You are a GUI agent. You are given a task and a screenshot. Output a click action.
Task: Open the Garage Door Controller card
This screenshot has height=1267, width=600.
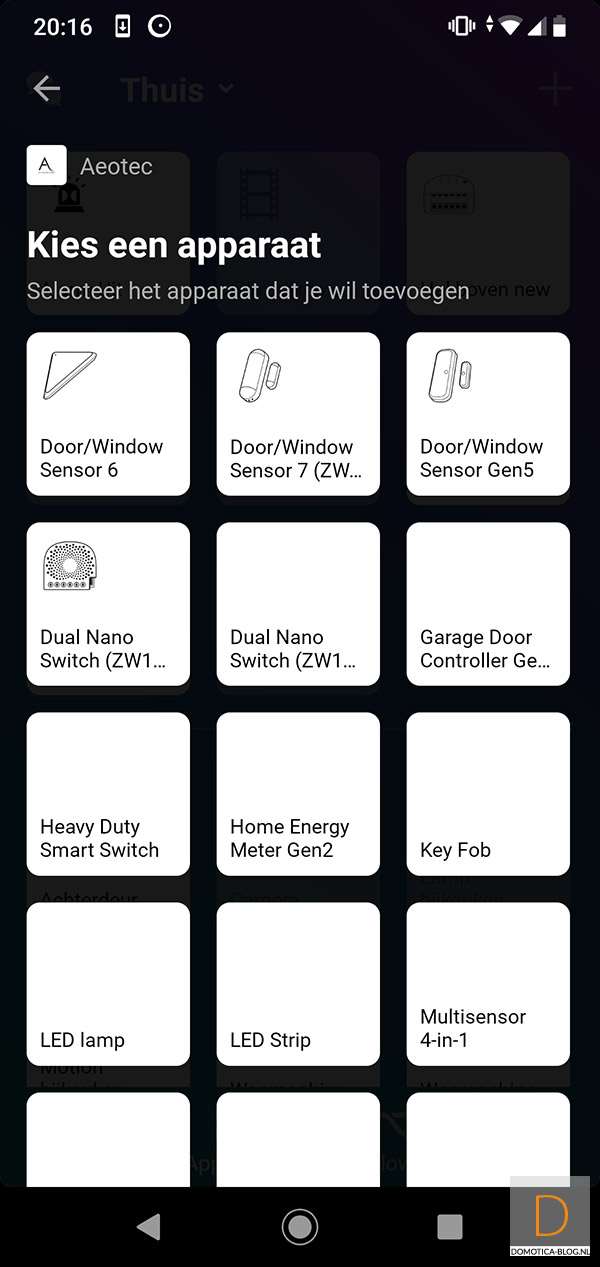(488, 604)
